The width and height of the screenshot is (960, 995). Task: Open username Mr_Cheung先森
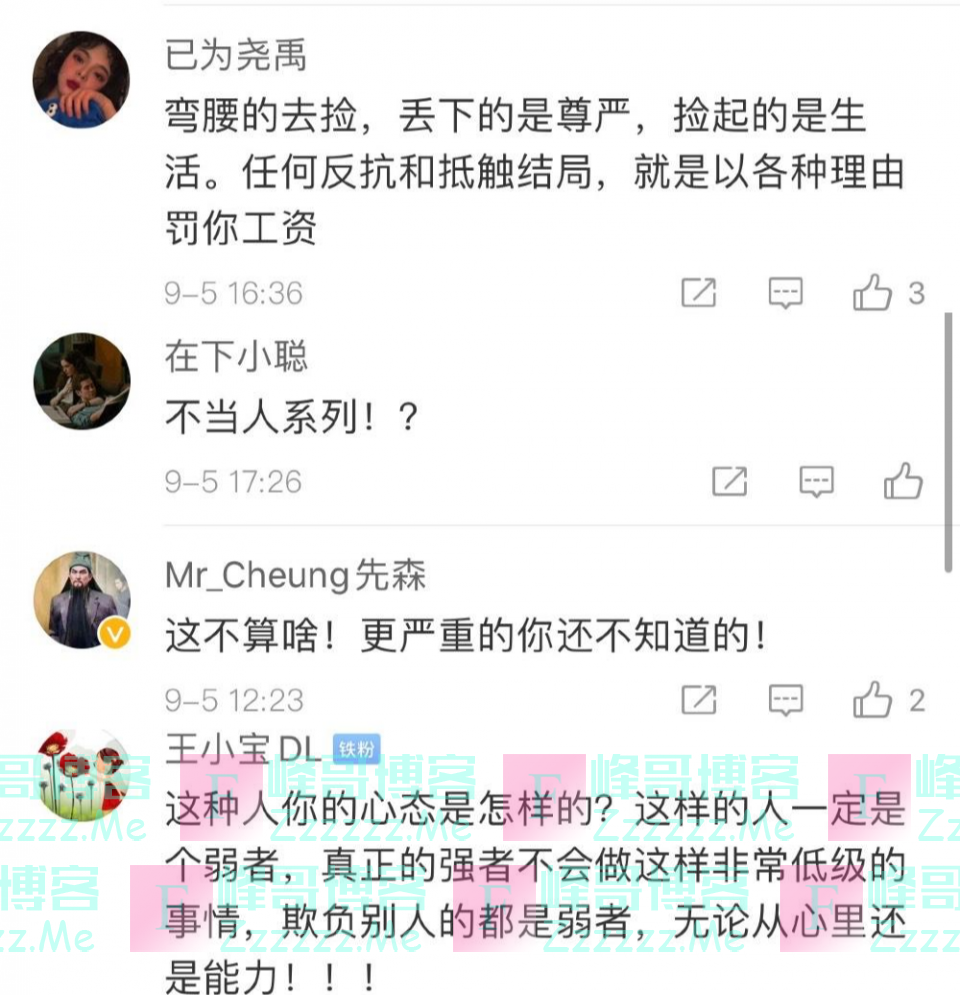296,575
